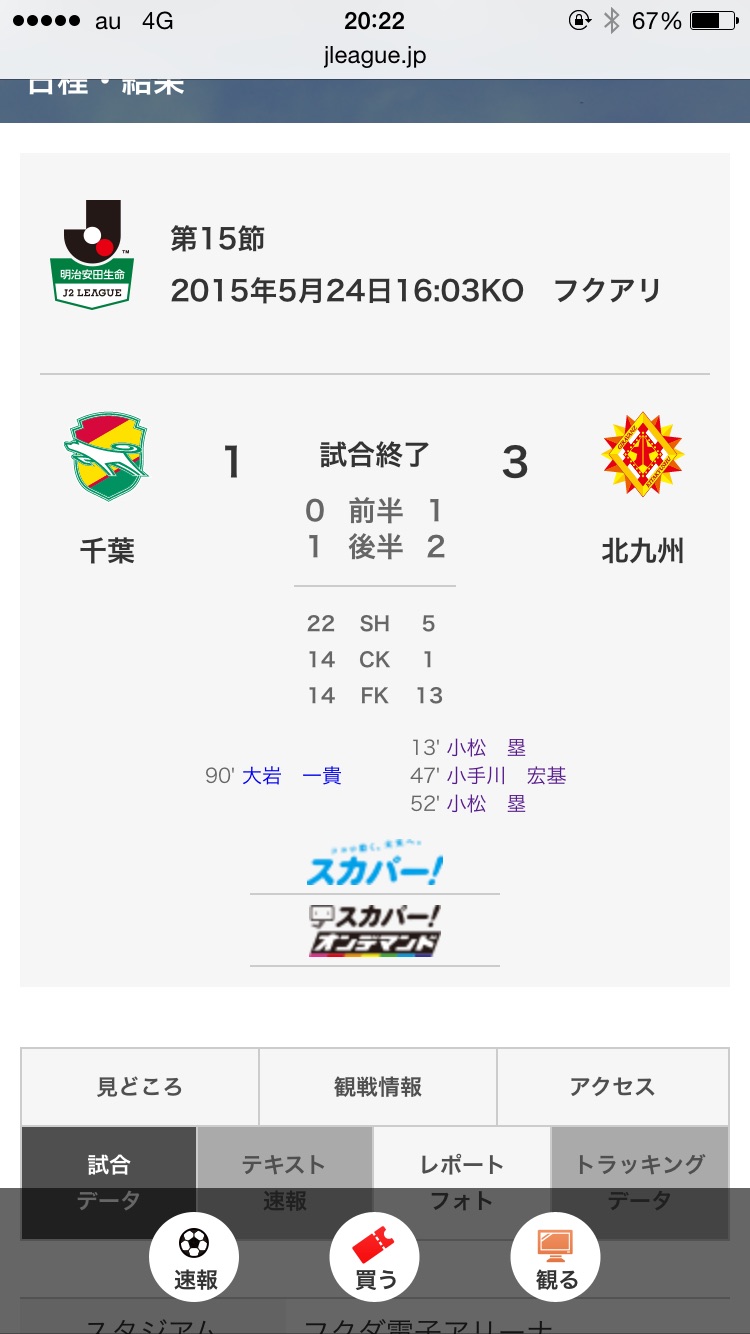Switch to the トラッキングデータ tab
Viewport: 750px width, 1334px height.
pos(640,1166)
